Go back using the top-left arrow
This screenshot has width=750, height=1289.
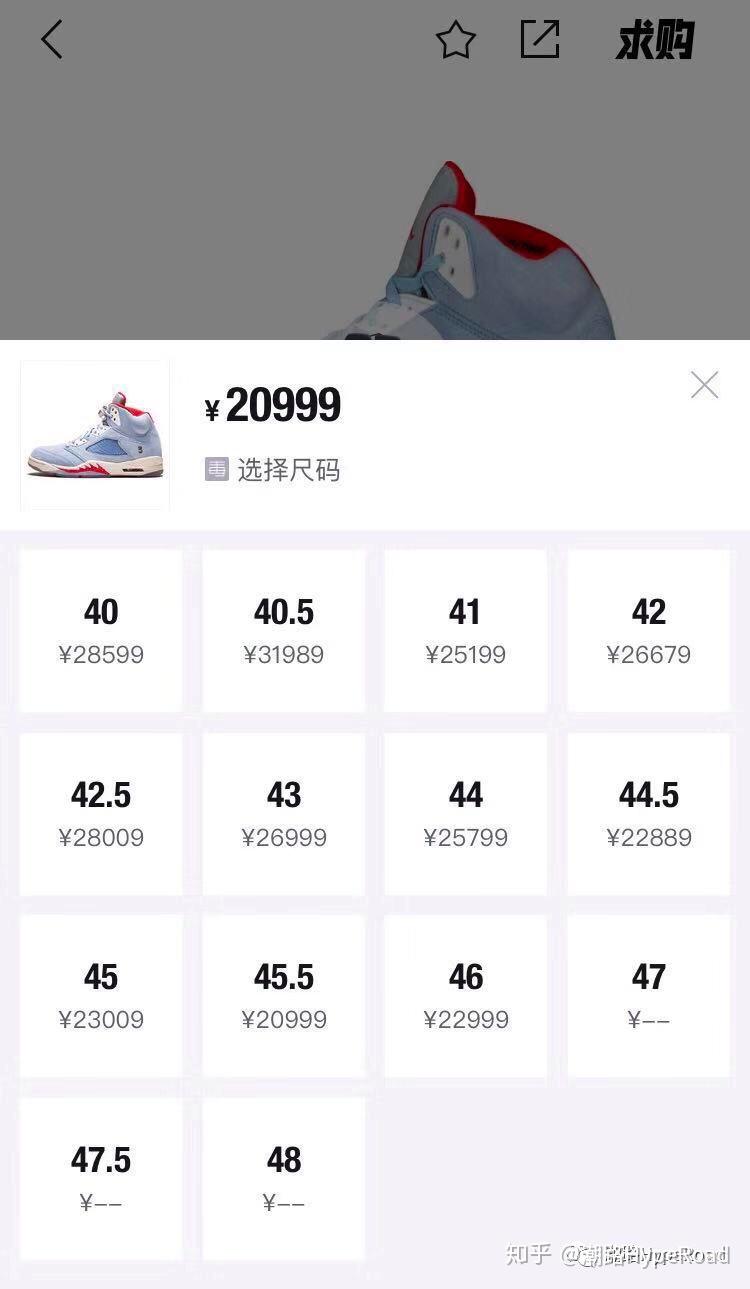(x=52, y=40)
